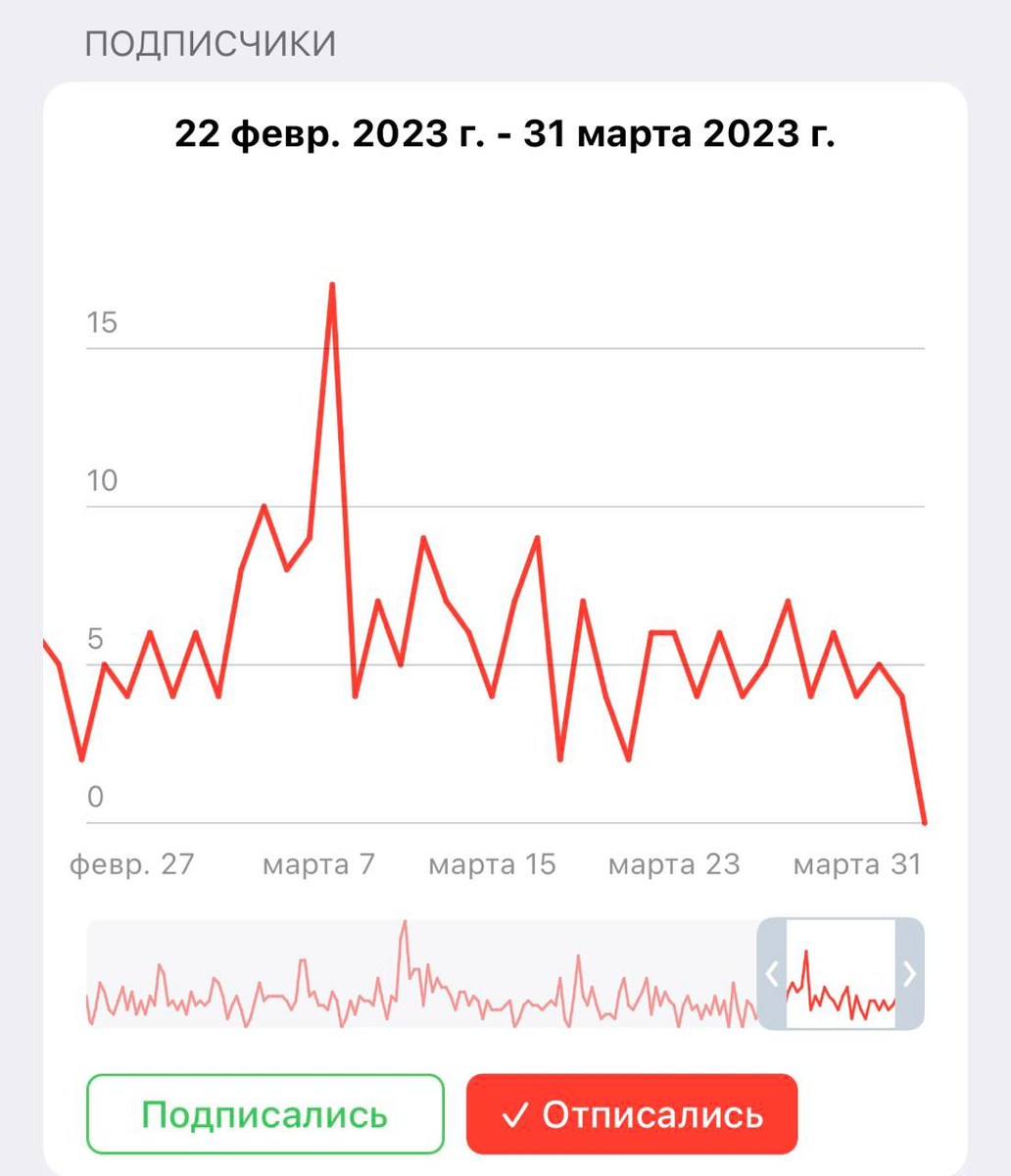Click the checkmark icon inside Отписались button

[x=516, y=1112]
